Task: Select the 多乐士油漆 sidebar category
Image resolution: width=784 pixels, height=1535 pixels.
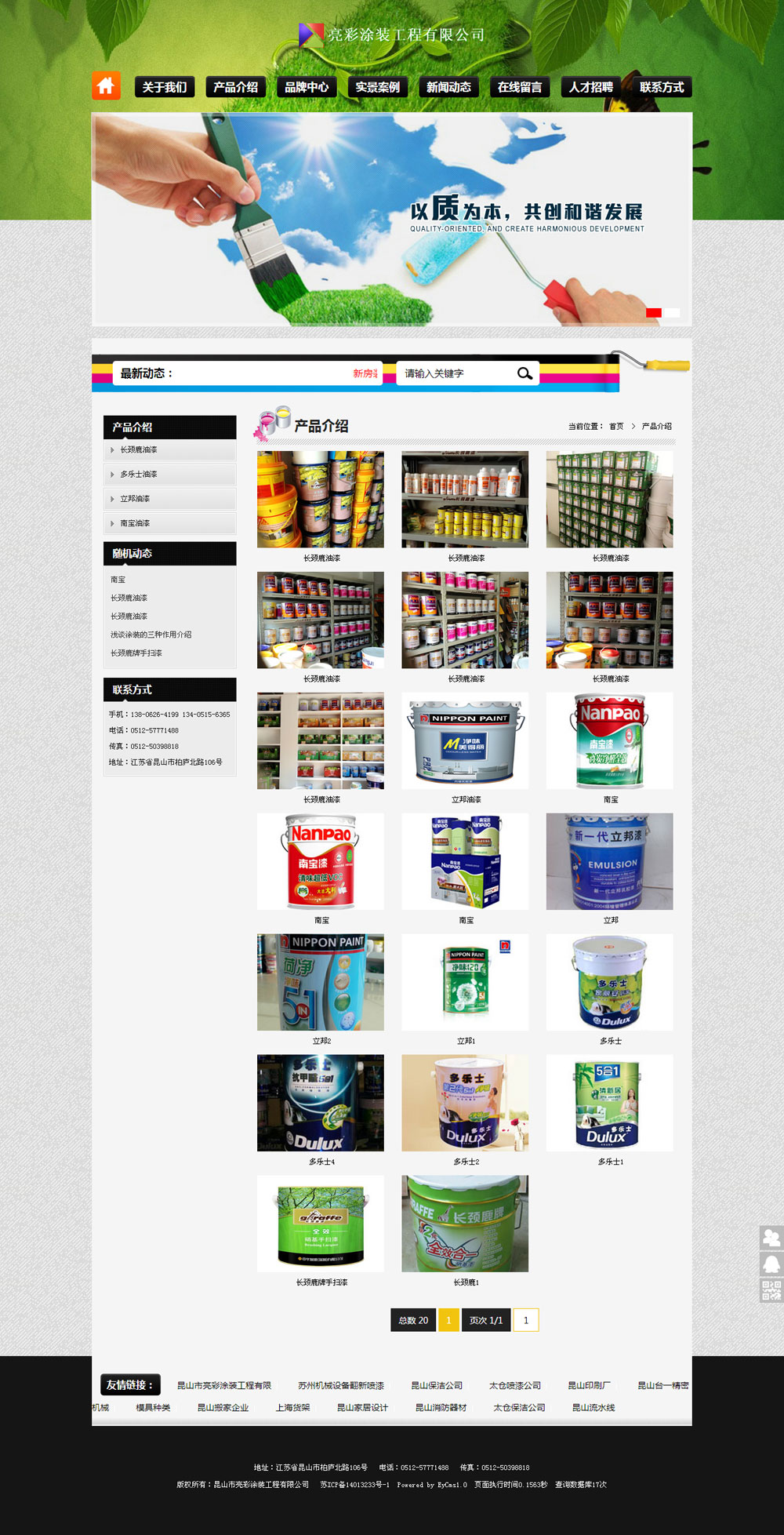Action: coord(139,475)
